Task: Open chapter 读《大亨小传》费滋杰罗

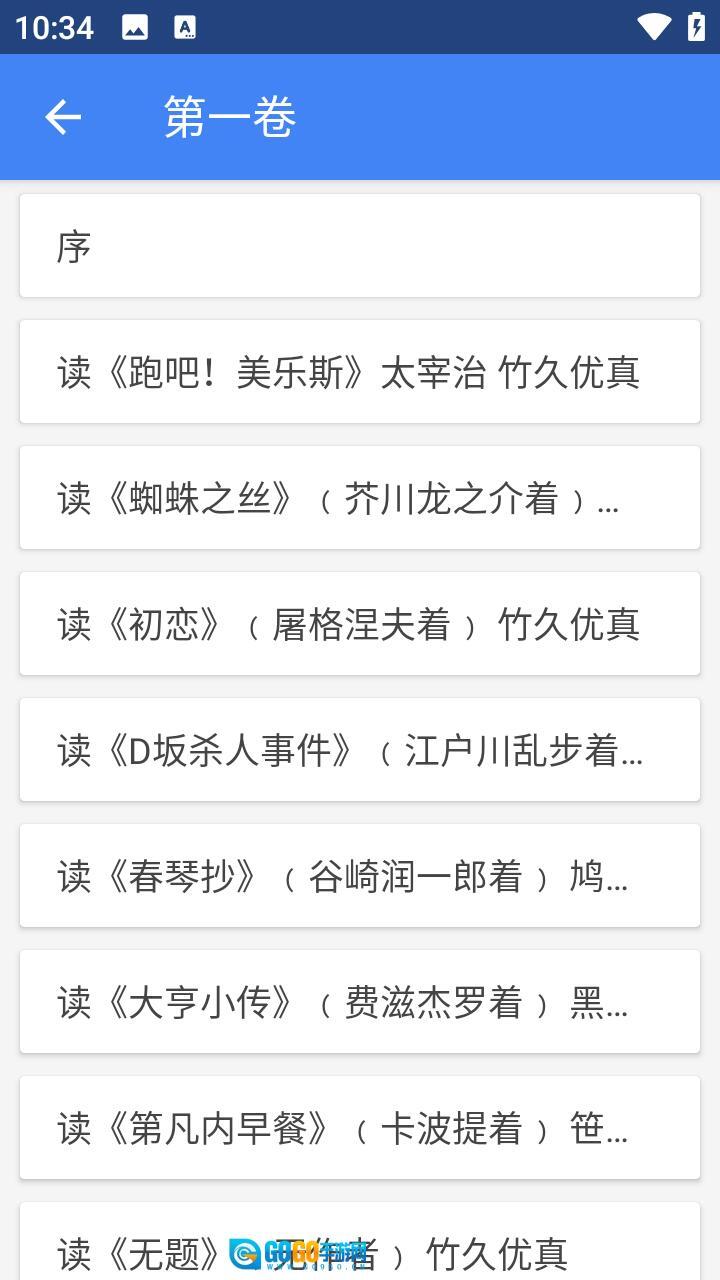Action: click(x=360, y=1002)
